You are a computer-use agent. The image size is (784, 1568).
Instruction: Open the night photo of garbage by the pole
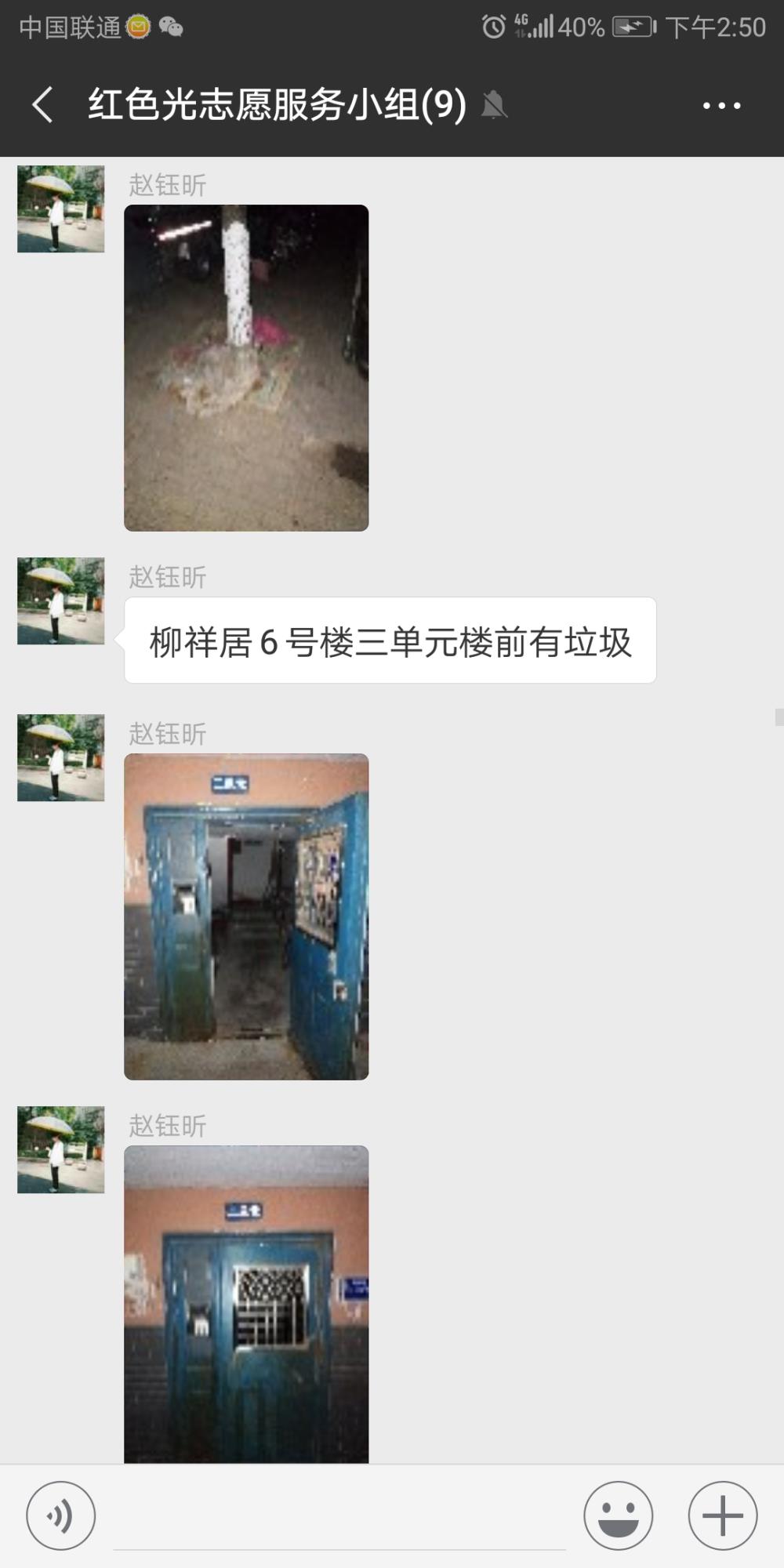tap(246, 368)
